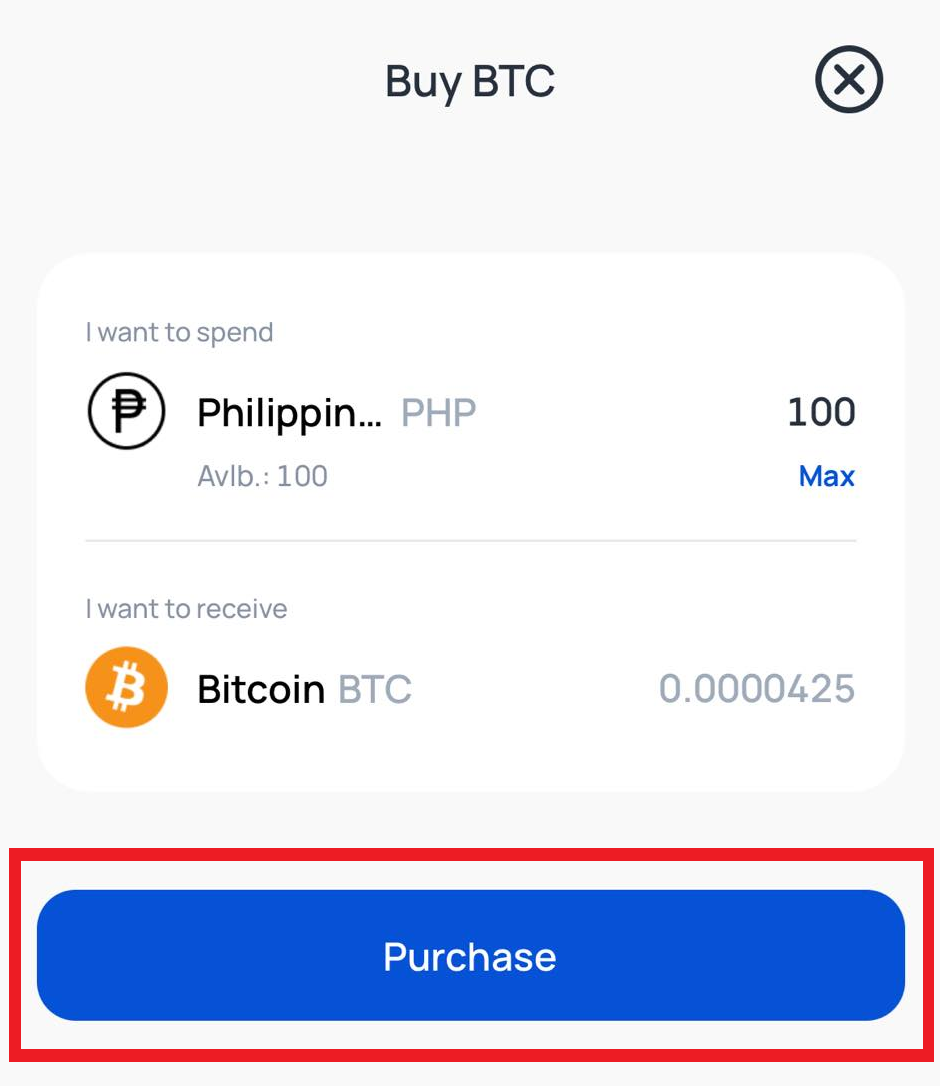Image resolution: width=940 pixels, height=1086 pixels.
Task: Tap 'I want to receive' section heading
Action: click(x=186, y=608)
